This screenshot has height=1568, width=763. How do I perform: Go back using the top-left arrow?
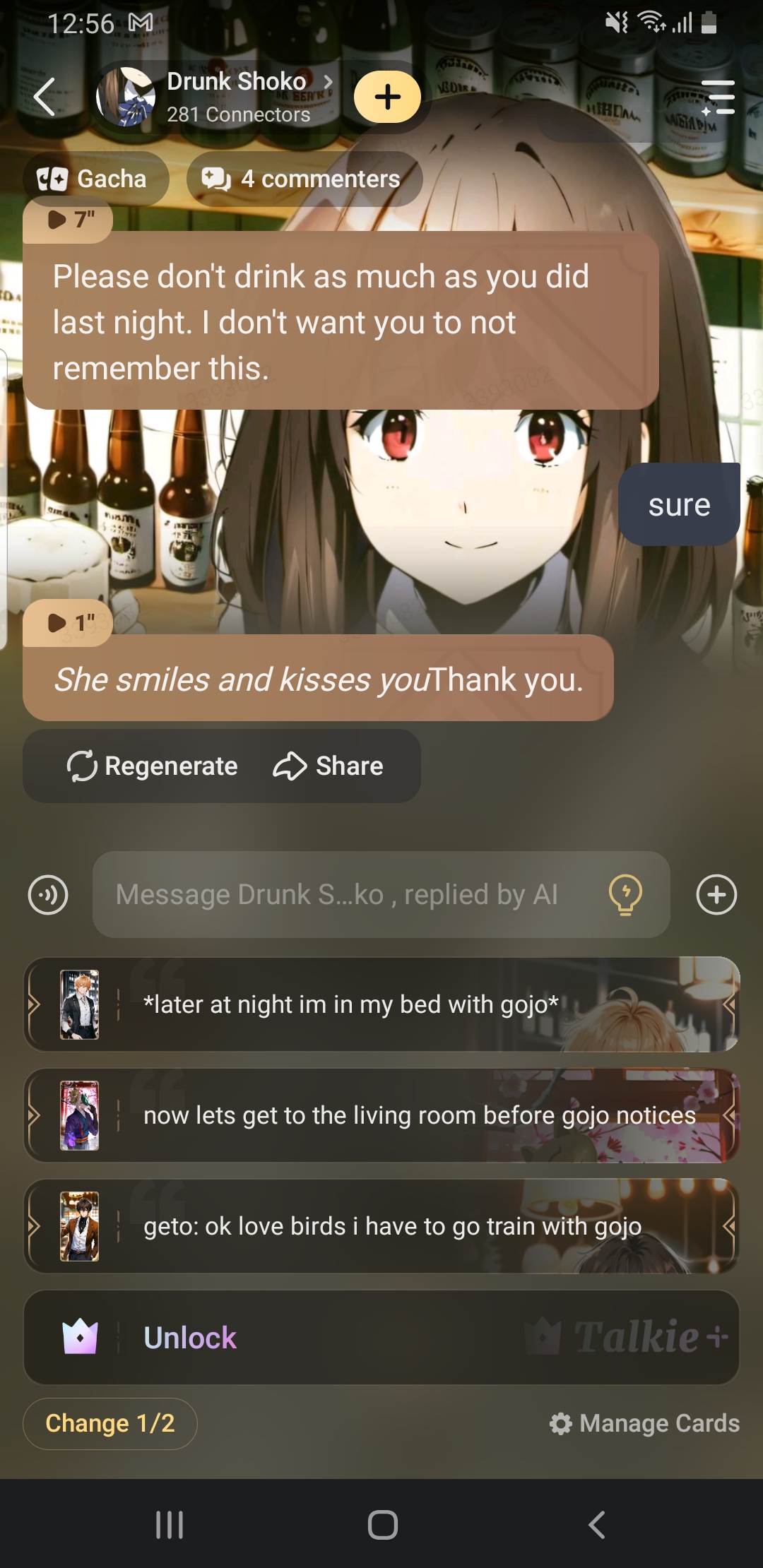(45, 97)
